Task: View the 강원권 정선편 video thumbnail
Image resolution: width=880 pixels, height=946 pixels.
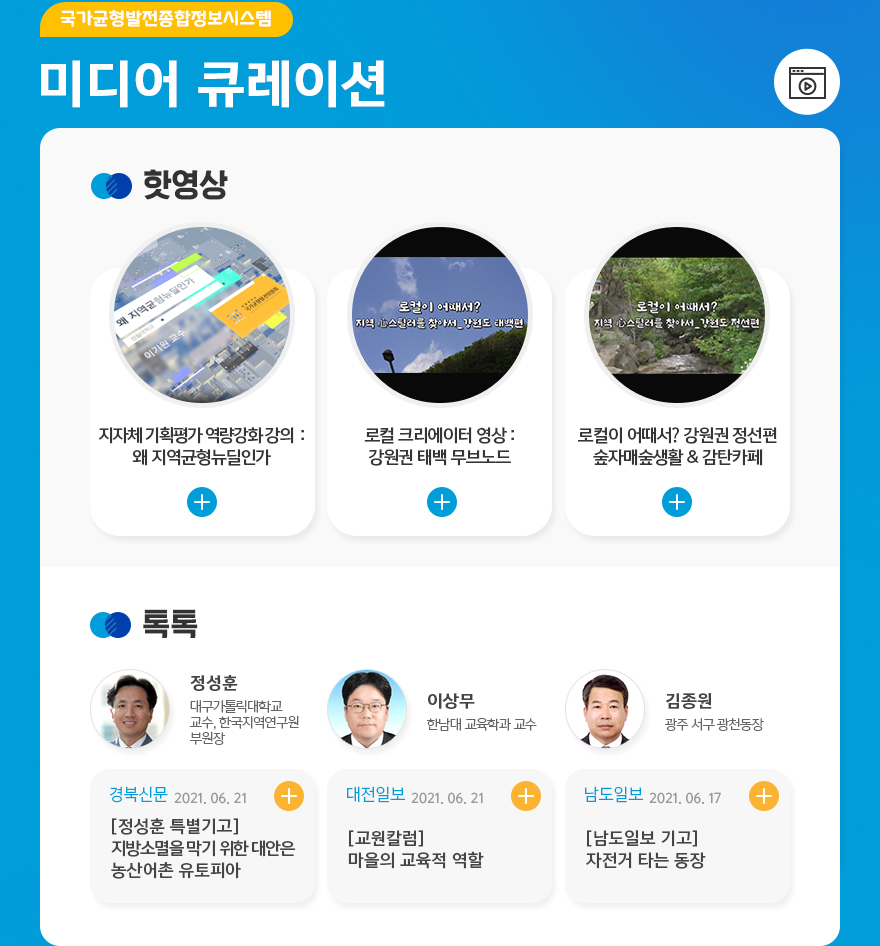Action: tap(677, 314)
